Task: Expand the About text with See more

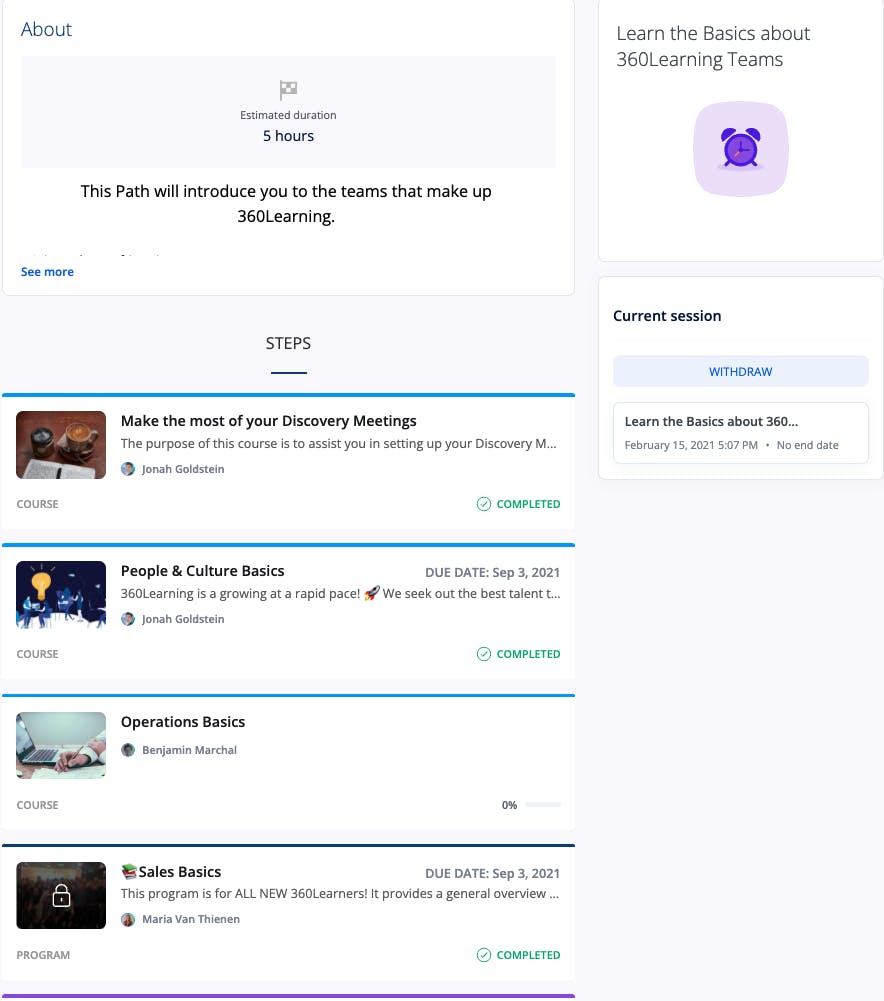Action: pyautogui.click(x=47, y=272)
